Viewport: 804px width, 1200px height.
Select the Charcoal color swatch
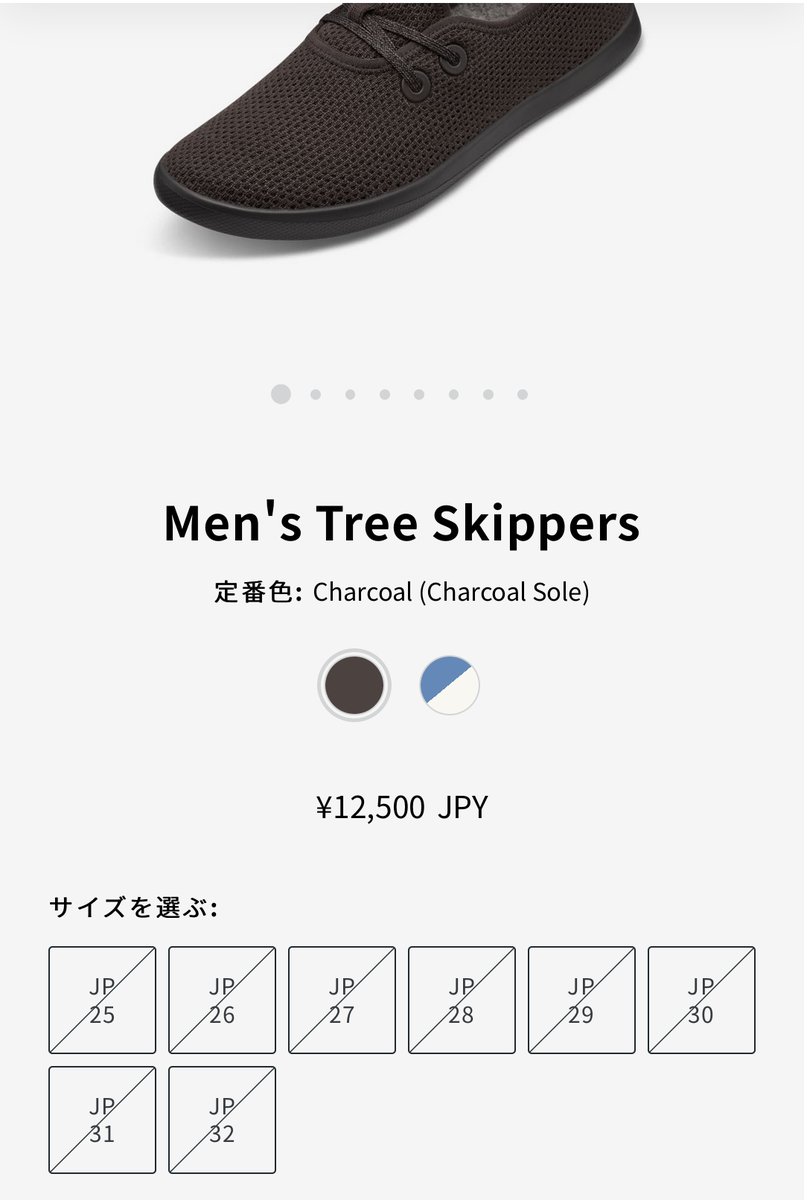(x=354, y=686)
